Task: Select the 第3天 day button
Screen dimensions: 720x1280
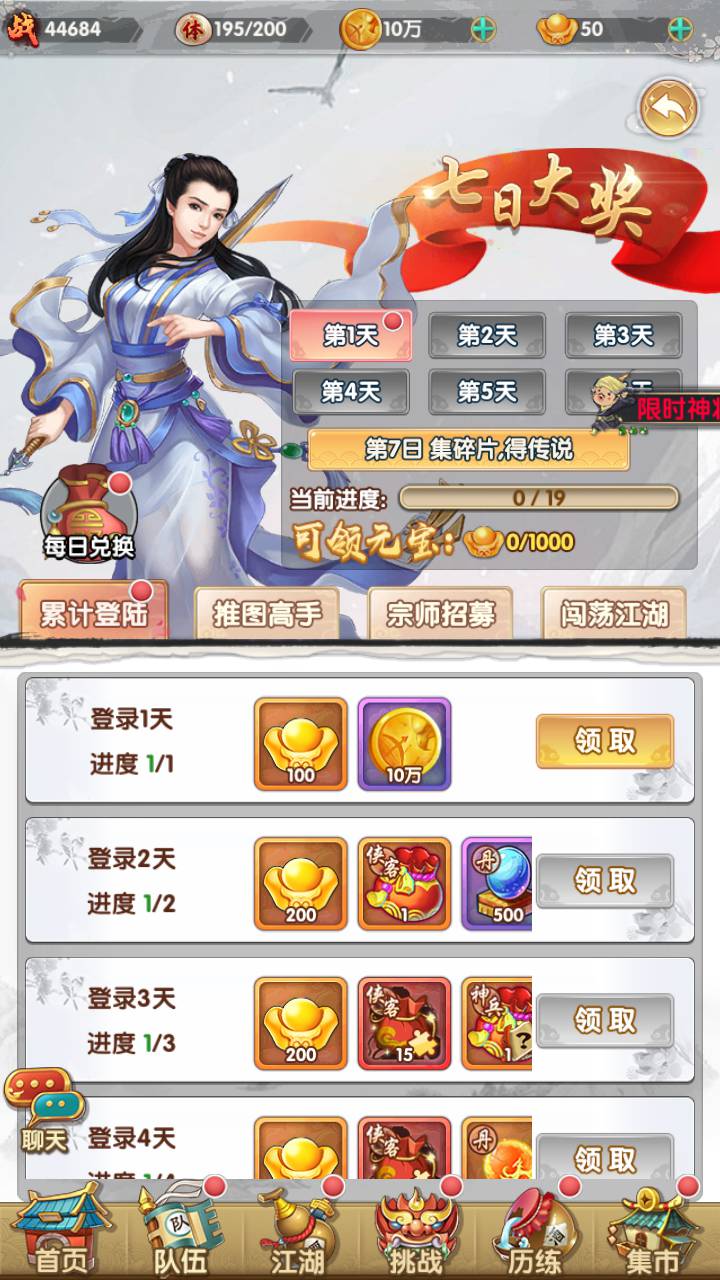Action: [x=623, y=336]
